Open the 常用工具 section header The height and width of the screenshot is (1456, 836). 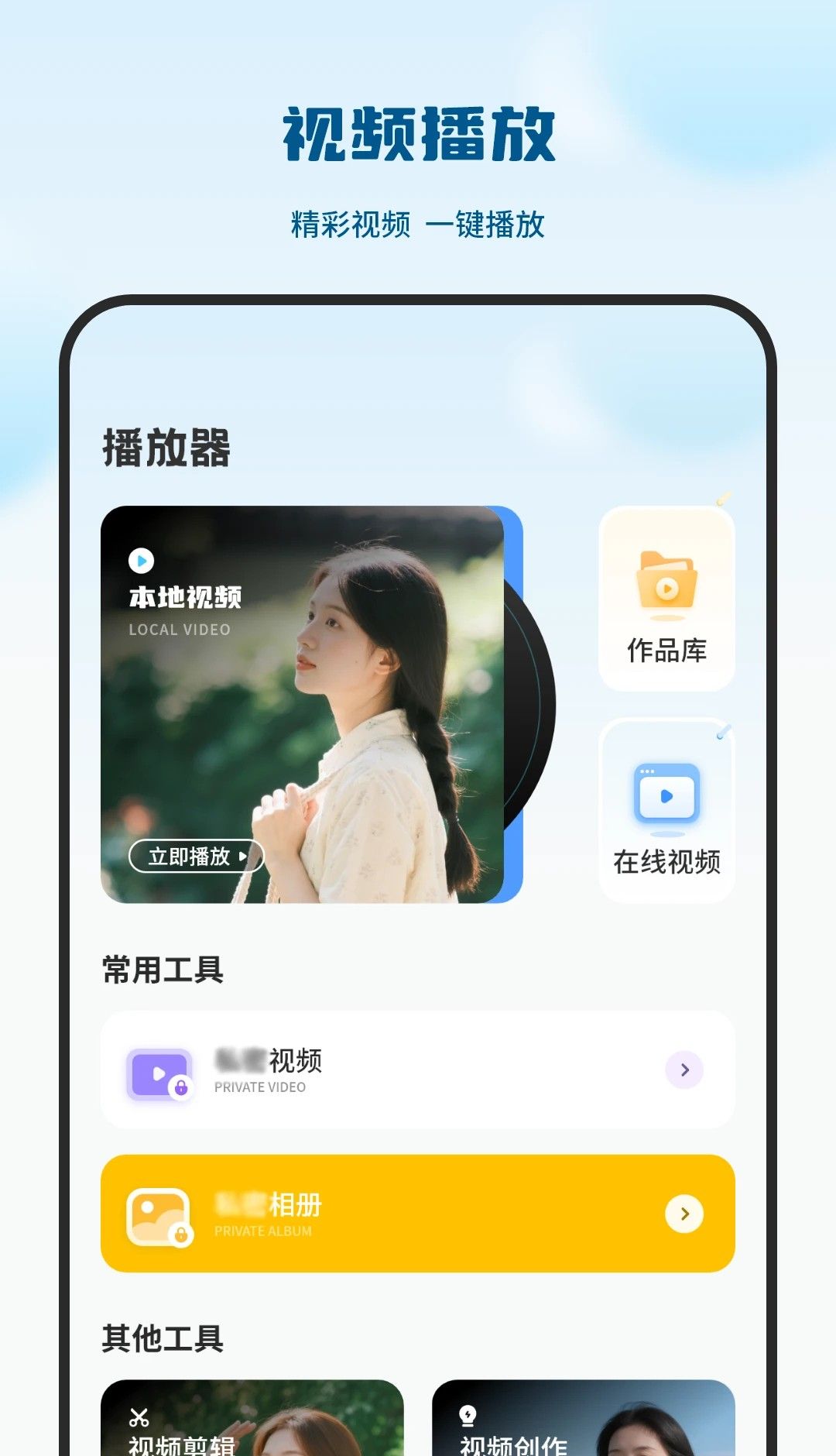coord(161,970)
